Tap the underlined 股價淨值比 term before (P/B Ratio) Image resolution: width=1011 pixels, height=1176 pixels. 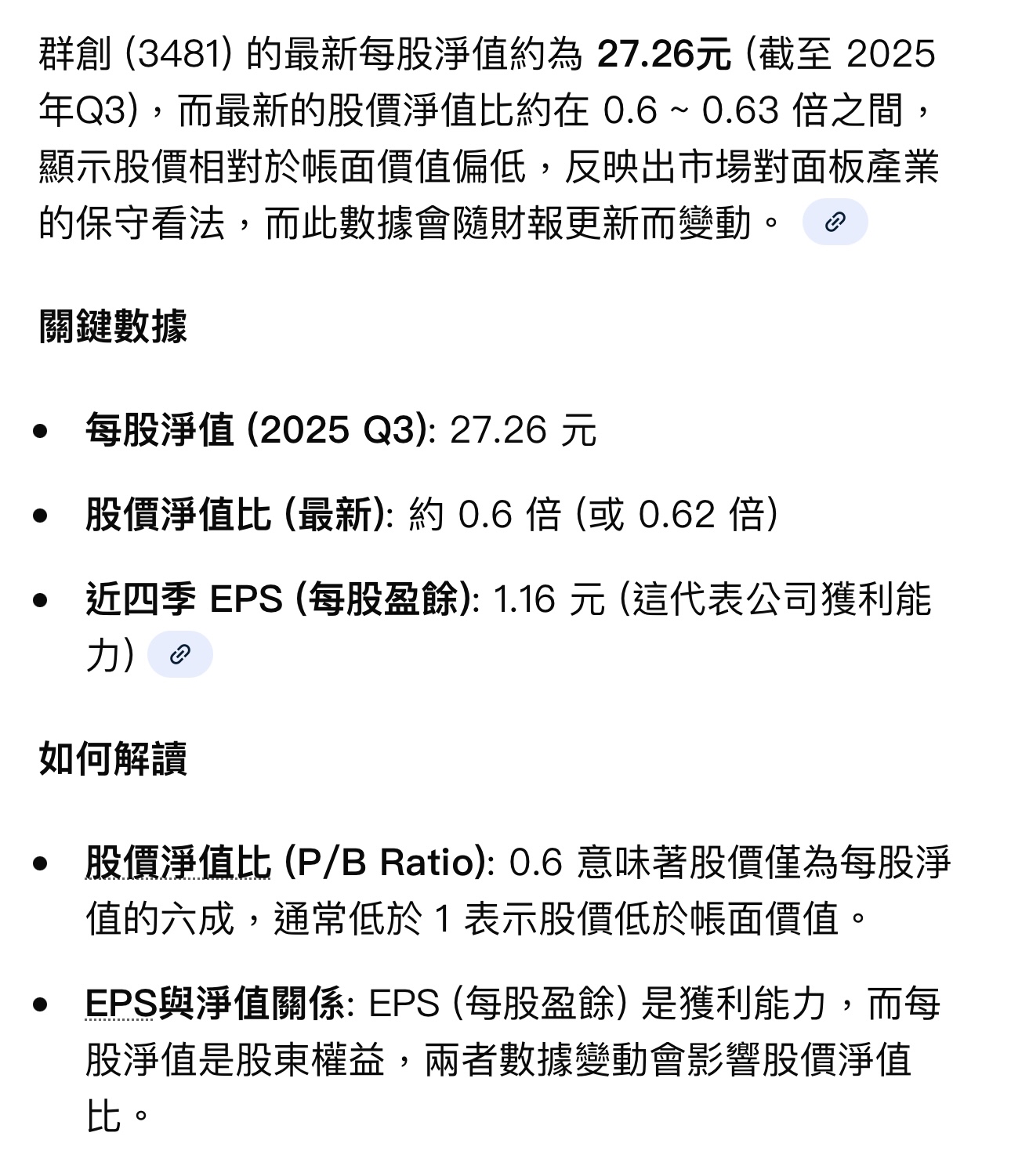pos(178,863)
